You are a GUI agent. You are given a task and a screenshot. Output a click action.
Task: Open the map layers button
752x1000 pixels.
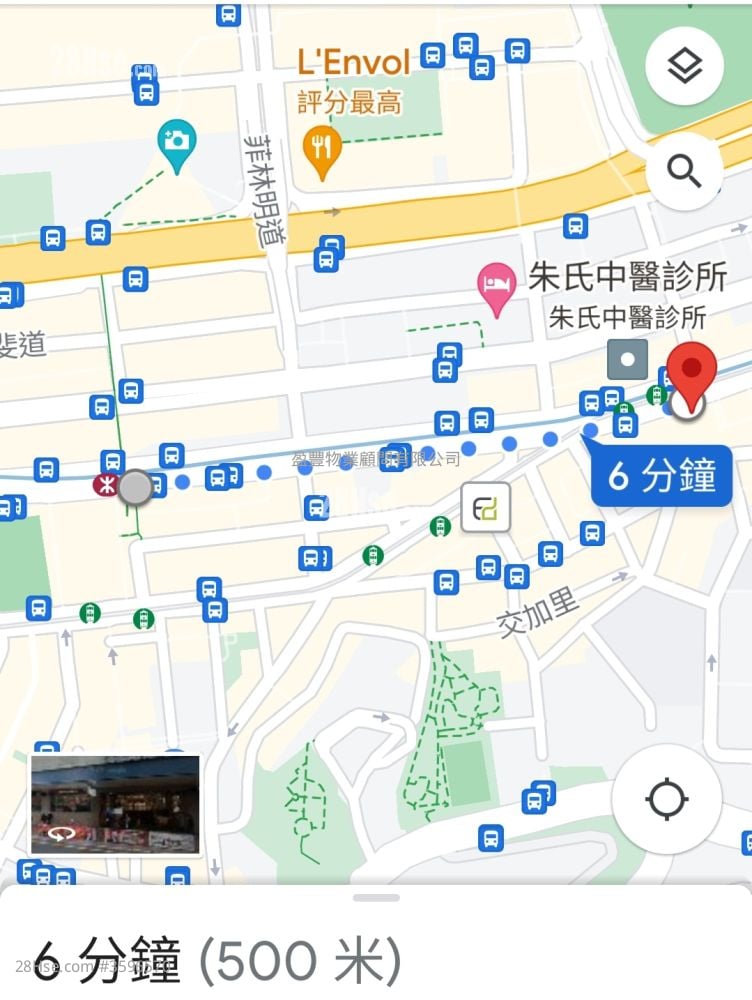(x=684, y=66)
